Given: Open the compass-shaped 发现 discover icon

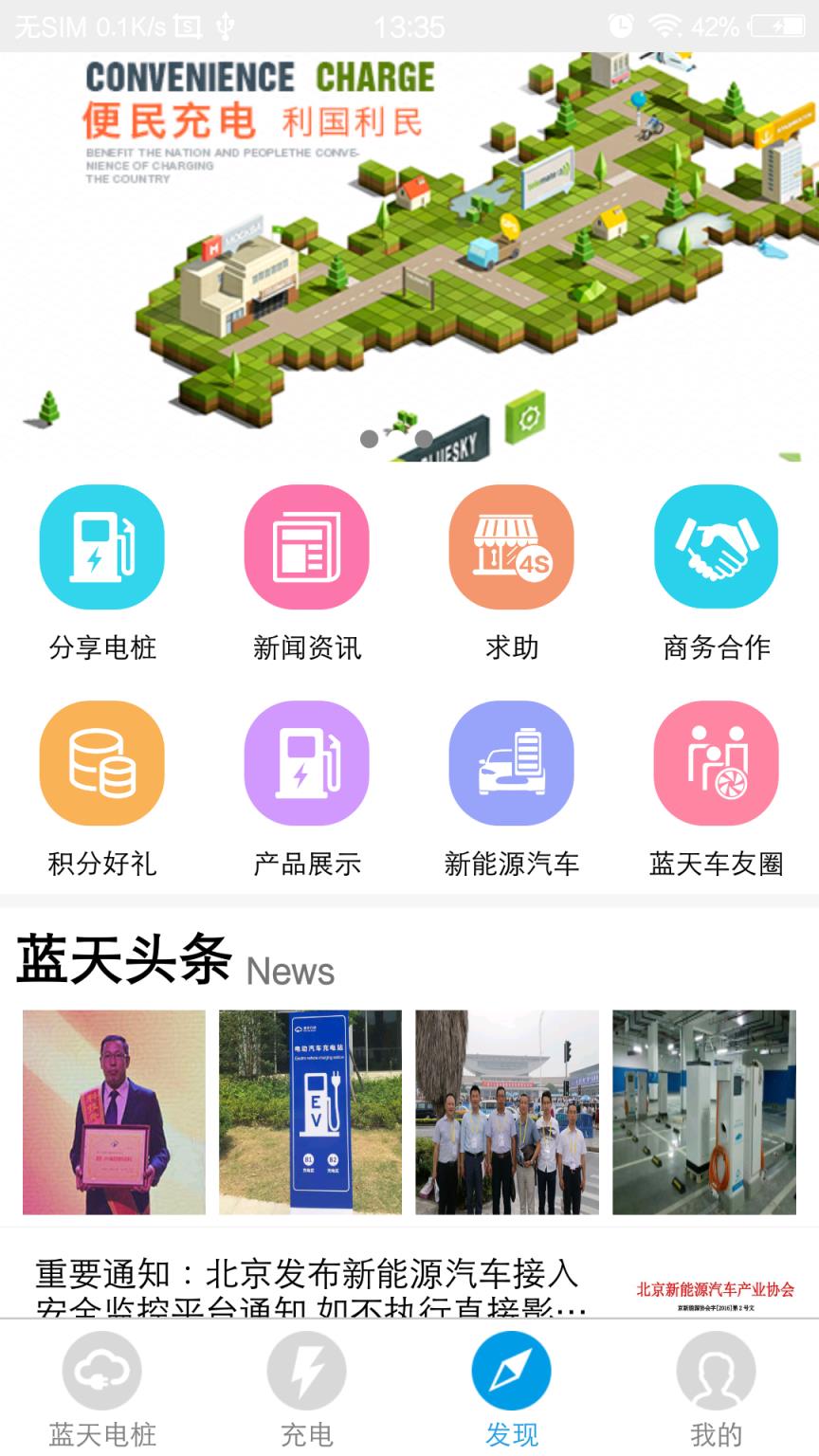Looking at the screenshot, I should pyautogui.click(x=511, y=1370).
